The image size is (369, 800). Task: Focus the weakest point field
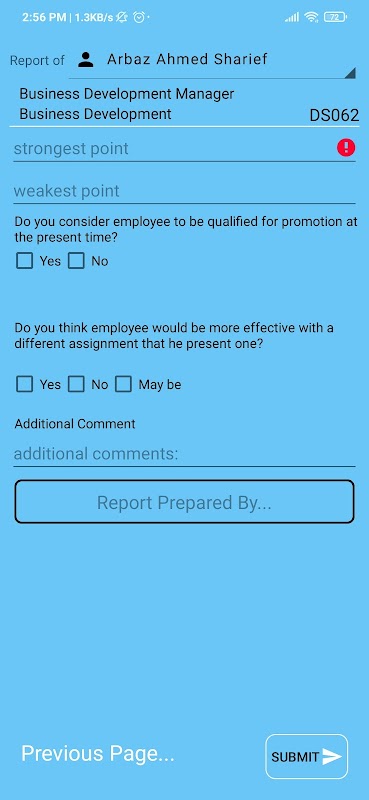(184, 191)
